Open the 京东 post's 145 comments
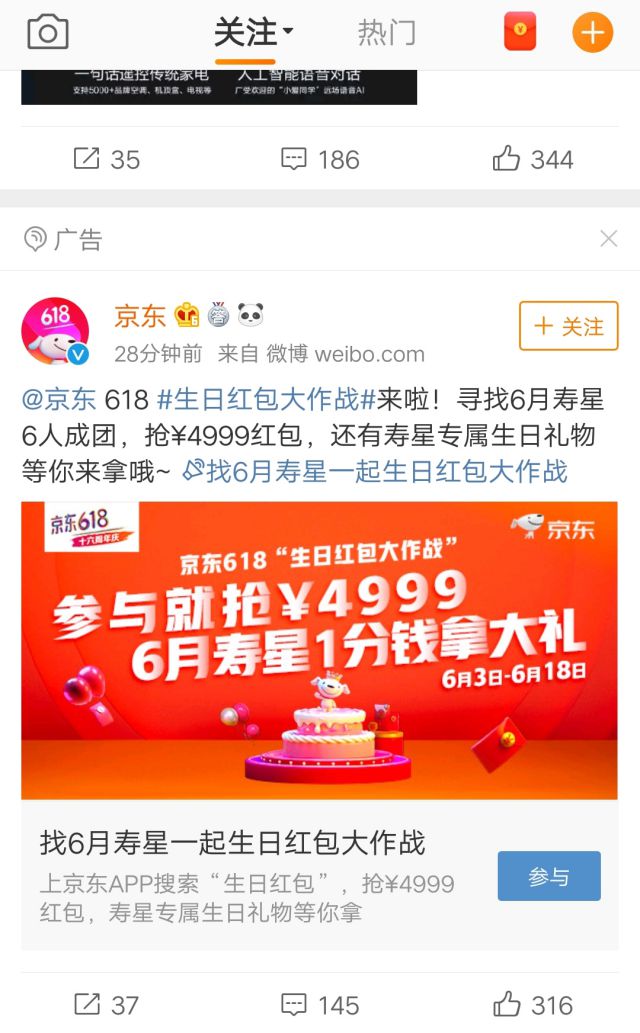640x1033 pixels. point(320,1004)
